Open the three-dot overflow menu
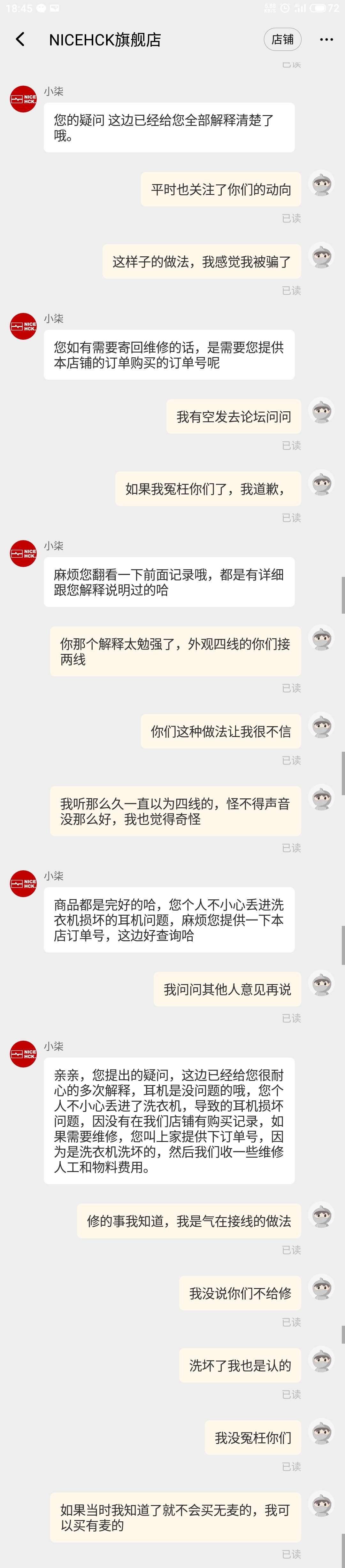The height and width of the screenshot is (1568, 345). coord(326,40)
